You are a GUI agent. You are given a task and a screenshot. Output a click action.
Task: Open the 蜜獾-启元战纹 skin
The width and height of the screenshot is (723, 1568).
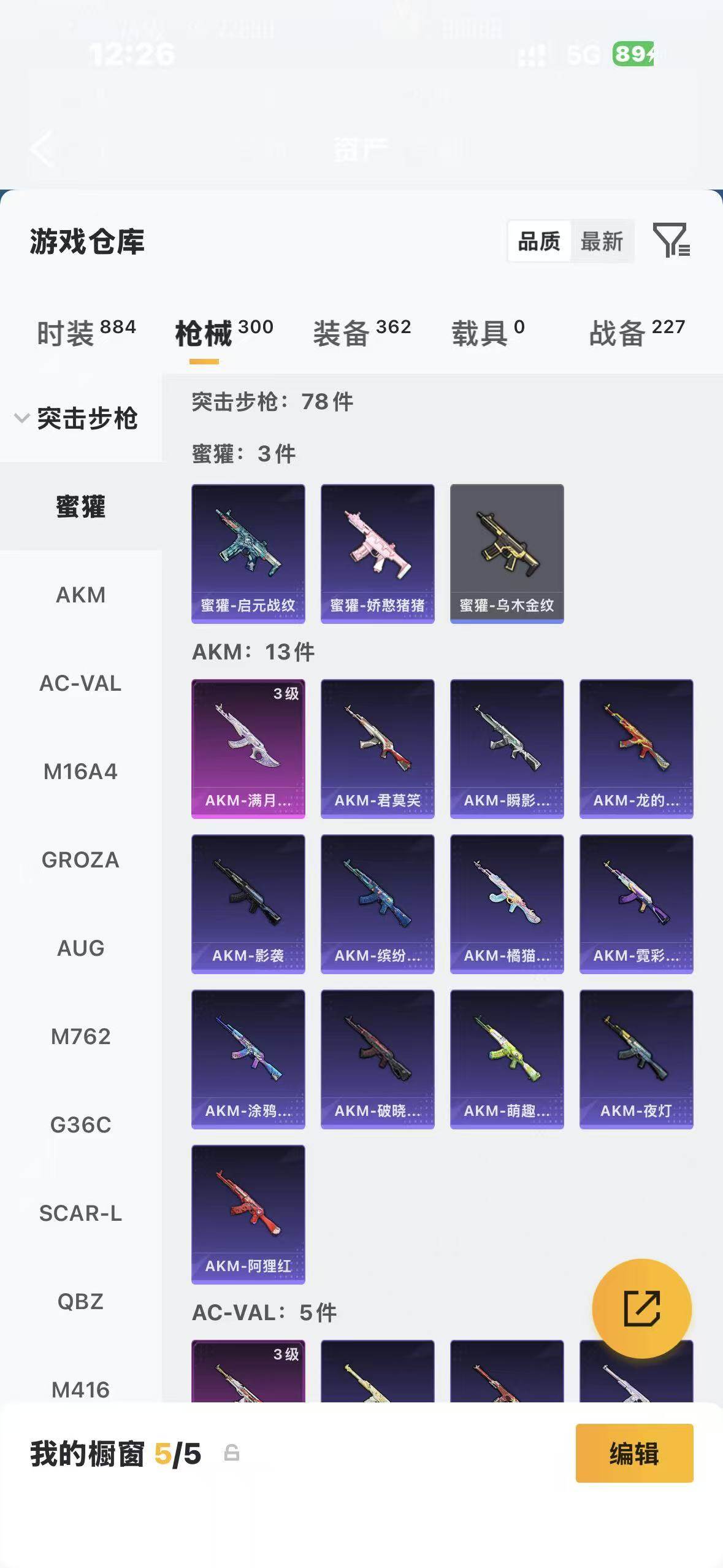tap(248, 554)
